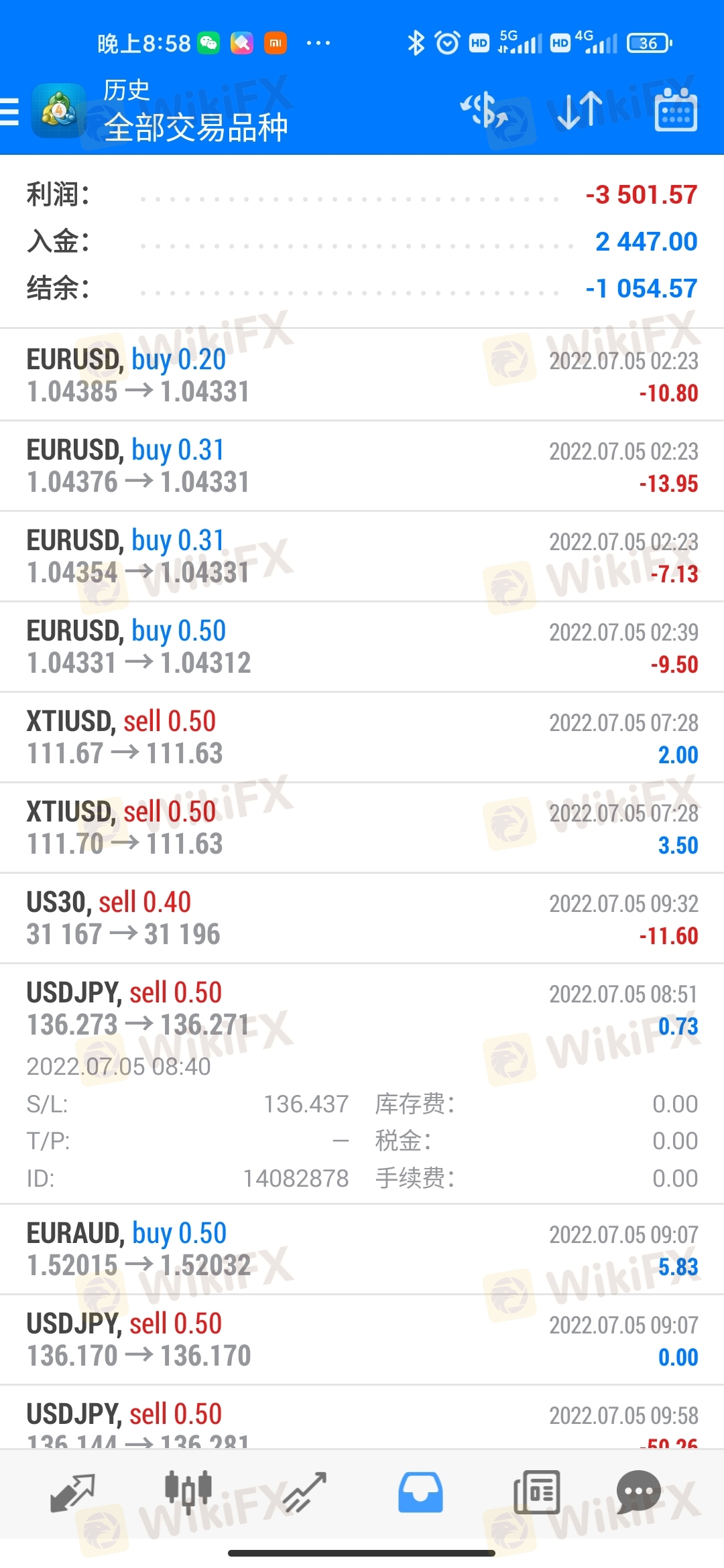
Task: Expand the USDJPY trade with 0.00 profit
Action: click(x=362, y=1340)
